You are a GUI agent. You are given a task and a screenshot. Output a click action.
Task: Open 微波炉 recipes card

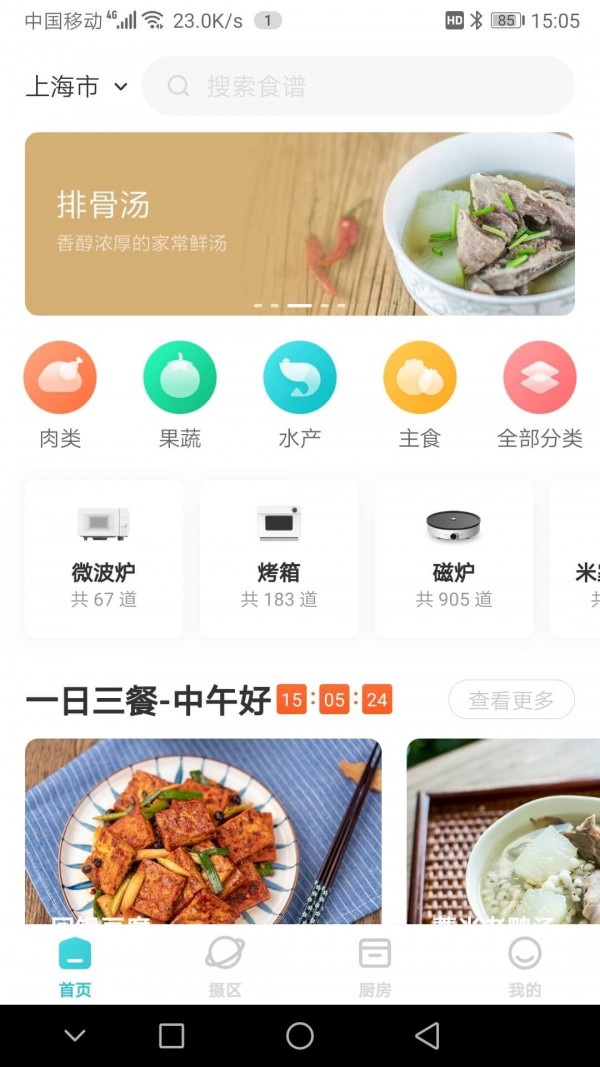pos(104,558)
